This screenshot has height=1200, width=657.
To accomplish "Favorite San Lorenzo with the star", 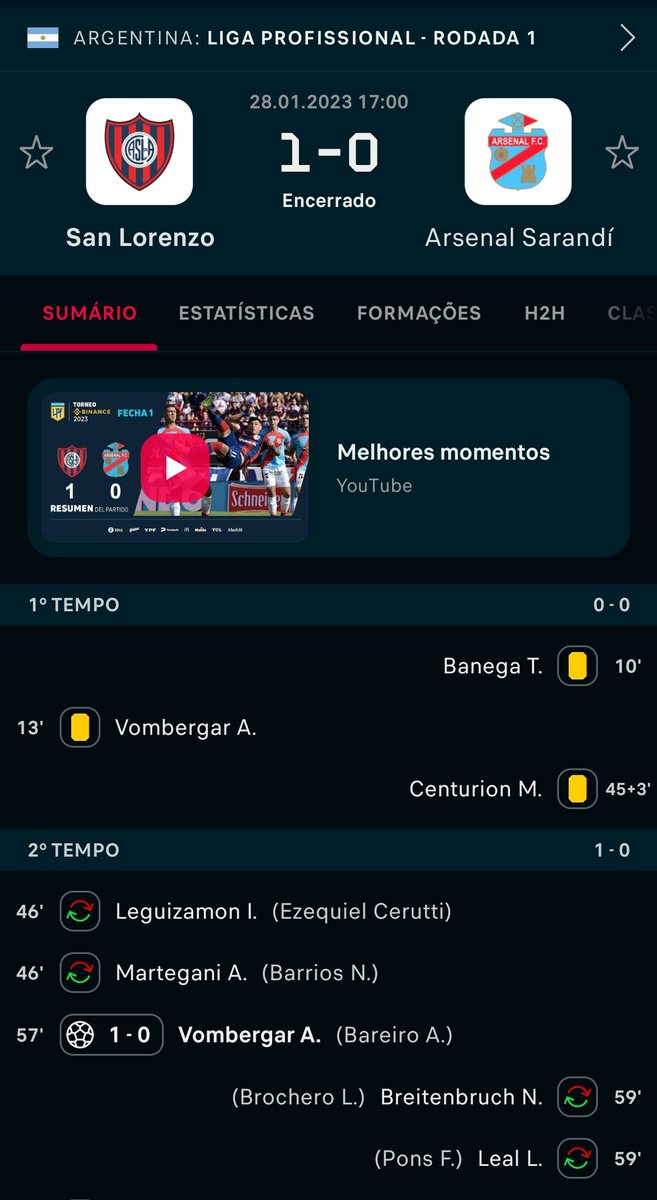I will point(36,153).
